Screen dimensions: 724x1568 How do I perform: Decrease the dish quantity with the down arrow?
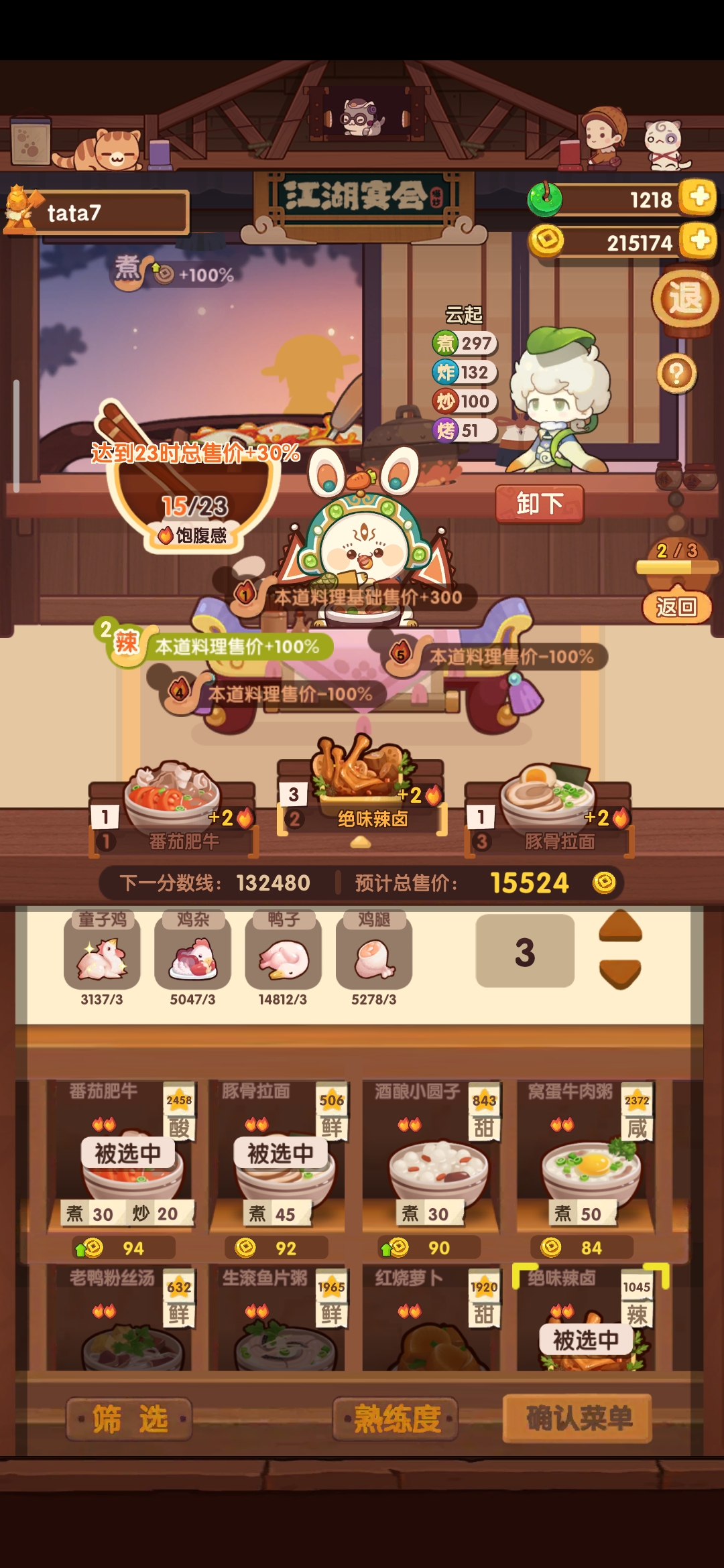(620, 973)
